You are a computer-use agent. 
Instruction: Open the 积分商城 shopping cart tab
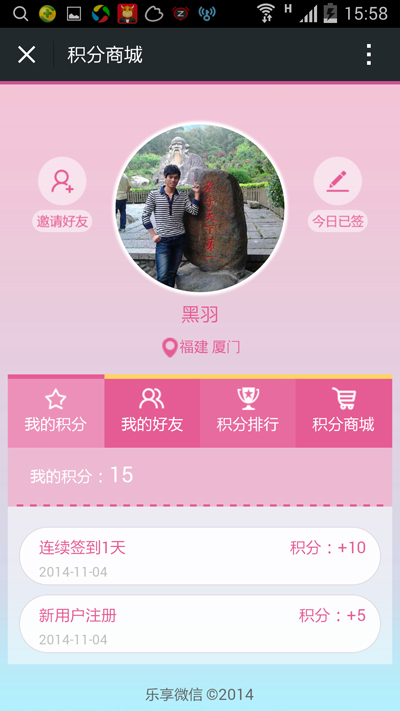(344, 411)
